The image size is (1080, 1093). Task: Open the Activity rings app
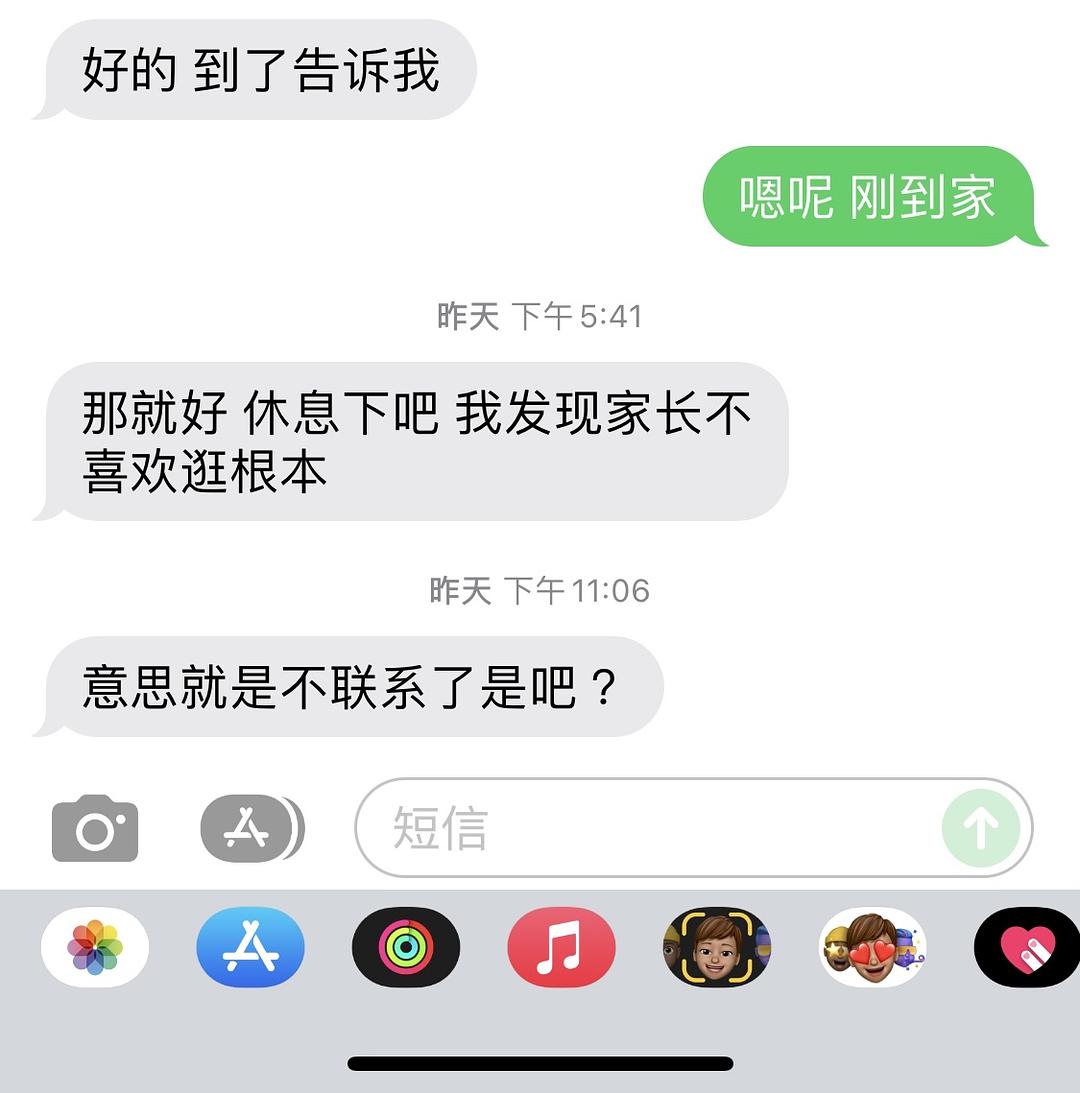[406, 947]
